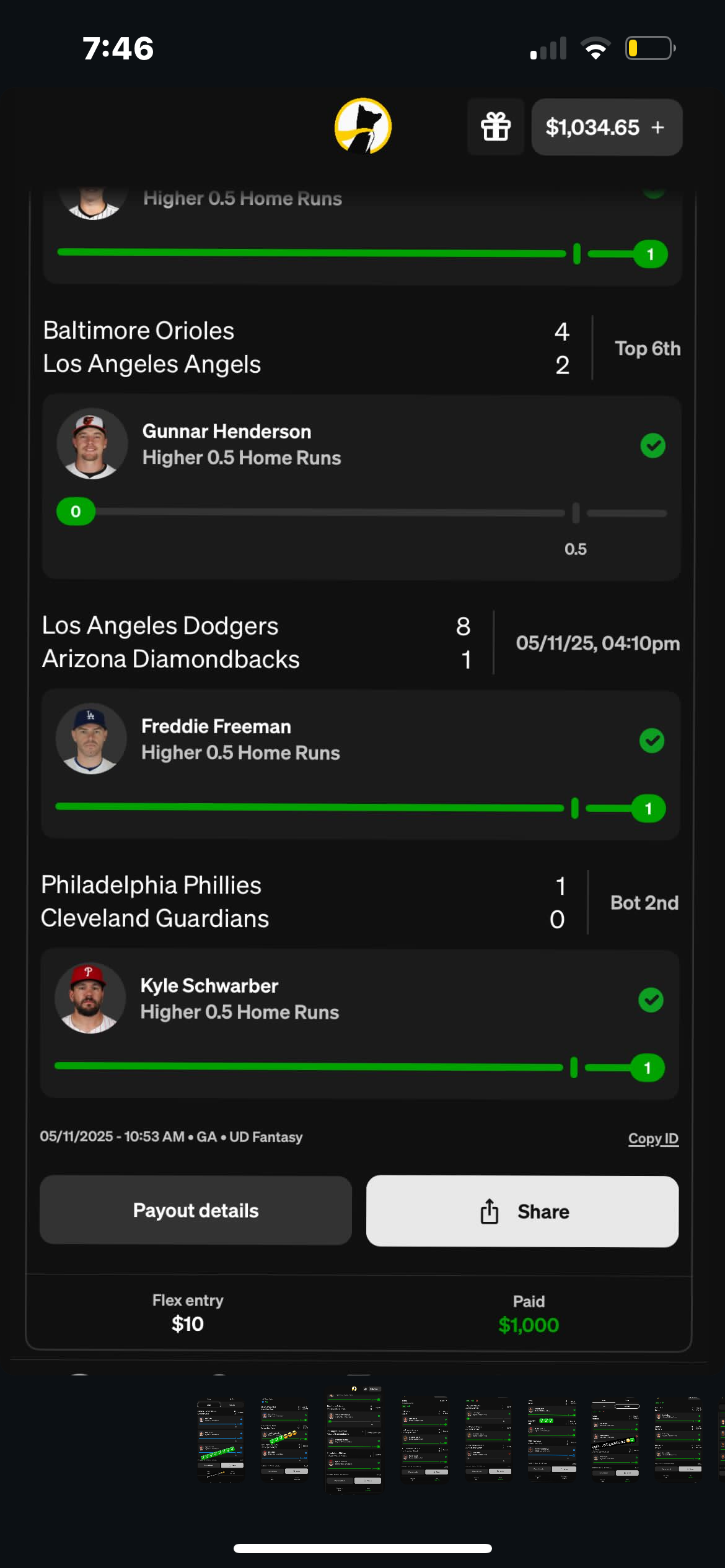Open the Underdog logo at the top
Image resolution: width=725 pixels, height=1568 pixels.
363,126
